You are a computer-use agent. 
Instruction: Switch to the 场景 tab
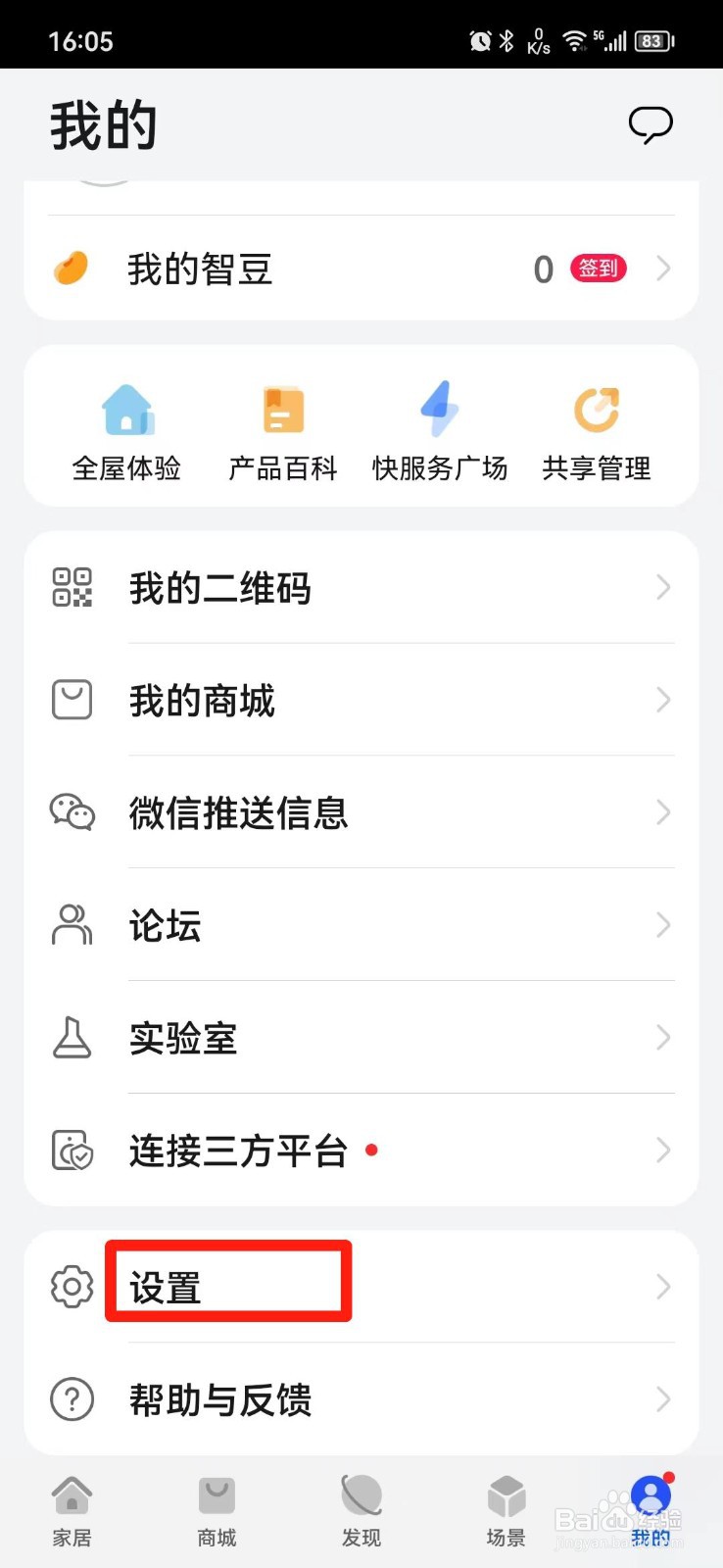pyautogui.click(x=506, y=1512)
